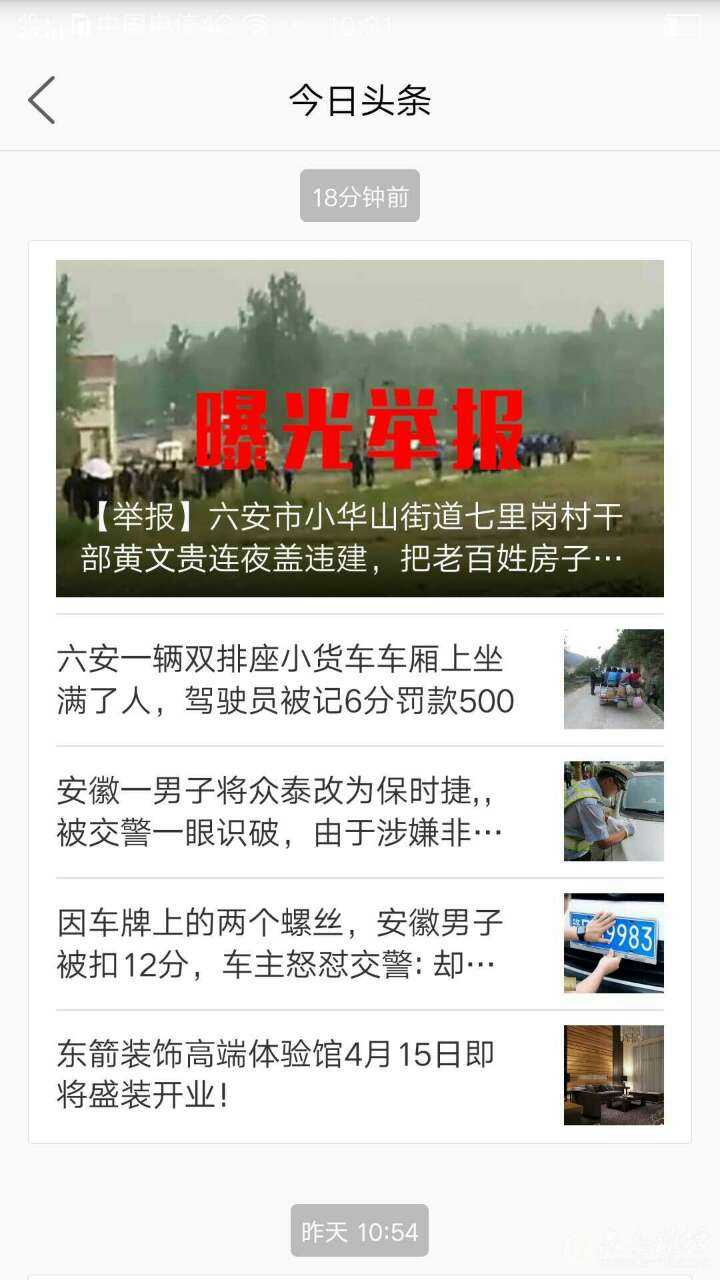
Task: Go back using the top-left arrow
Action: coord(42,101)
